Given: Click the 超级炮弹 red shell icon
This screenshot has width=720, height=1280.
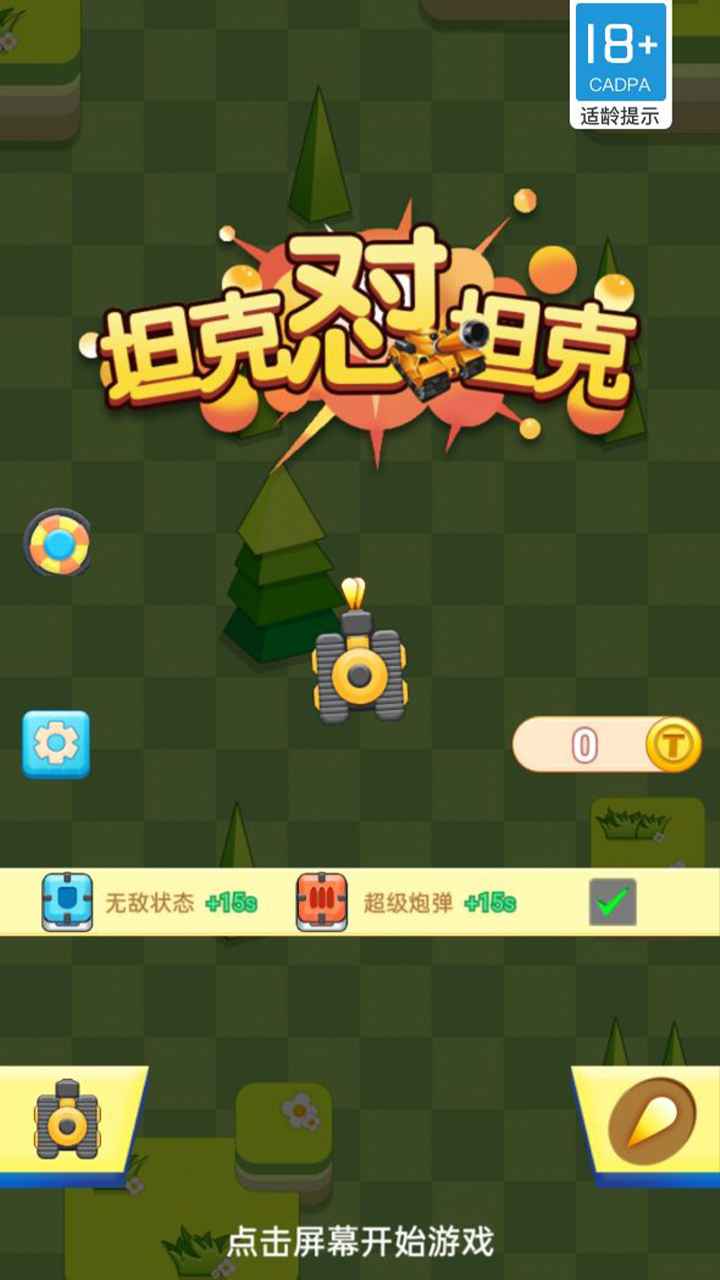Looking at the screenshot, I should [320, 902].
